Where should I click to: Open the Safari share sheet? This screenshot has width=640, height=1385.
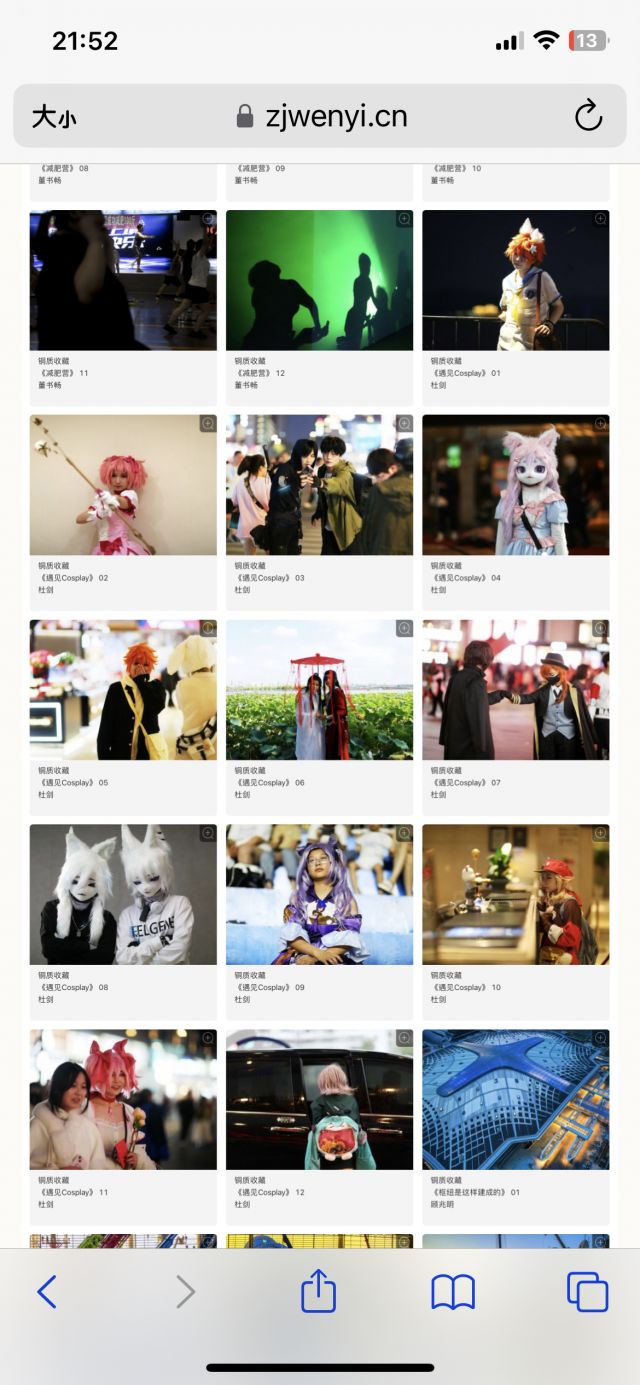pyautogui.click(x=318, y=1291)
